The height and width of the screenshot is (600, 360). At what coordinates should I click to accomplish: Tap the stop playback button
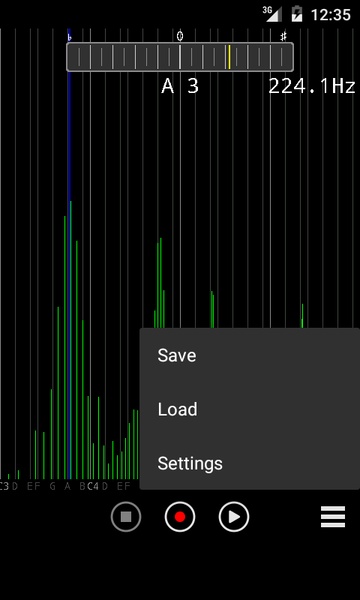126,517
